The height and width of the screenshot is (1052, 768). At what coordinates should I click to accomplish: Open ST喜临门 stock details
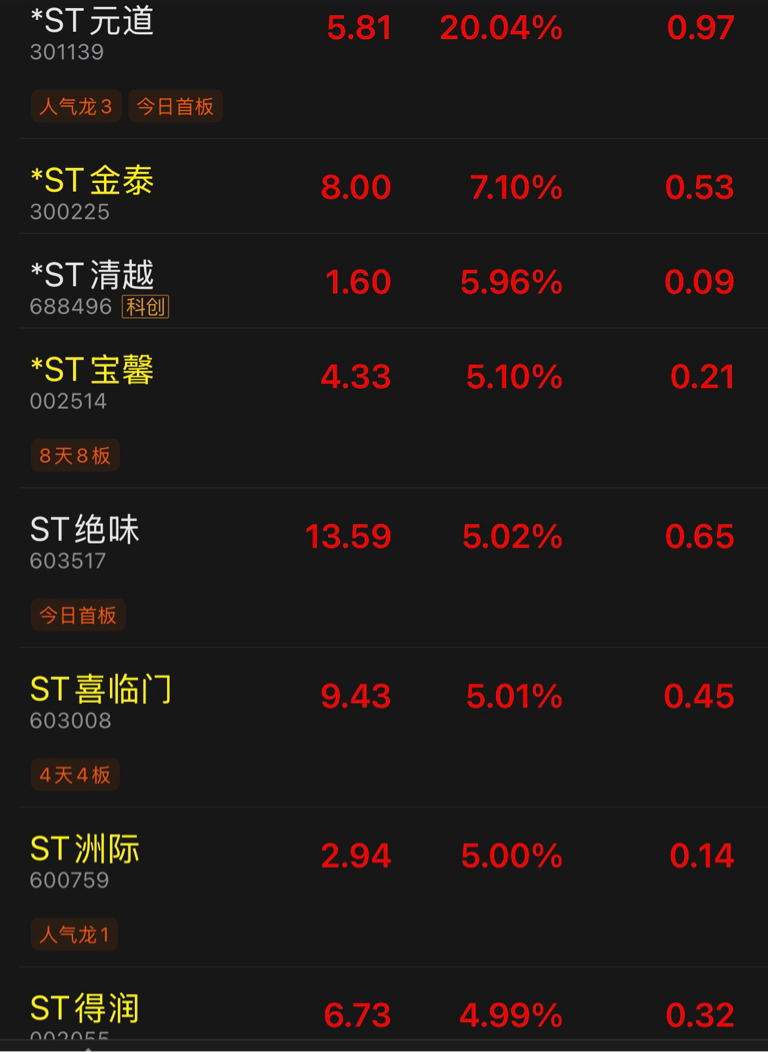click(393, 727)
